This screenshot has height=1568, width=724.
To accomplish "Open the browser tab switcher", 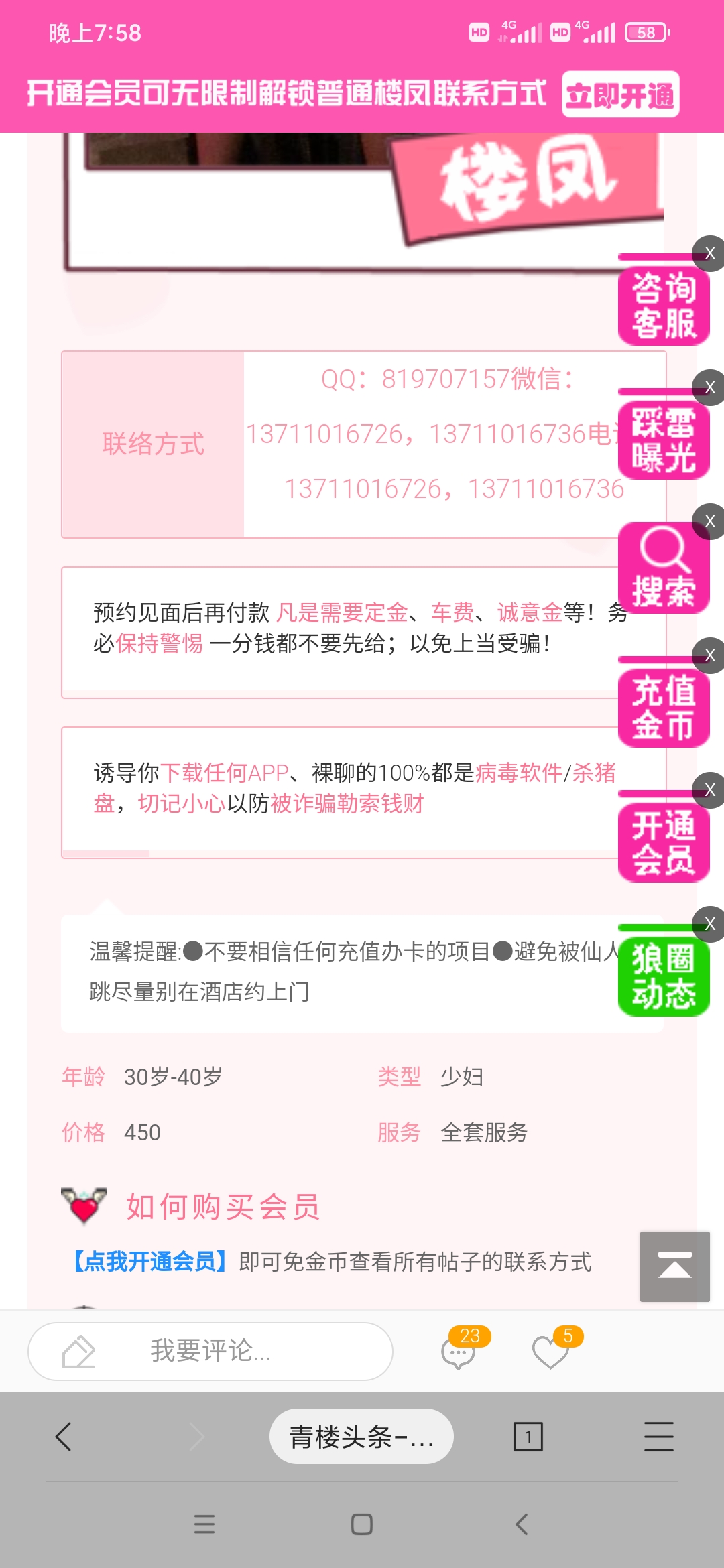I will pyautogui.click(x=528, y=1437).
